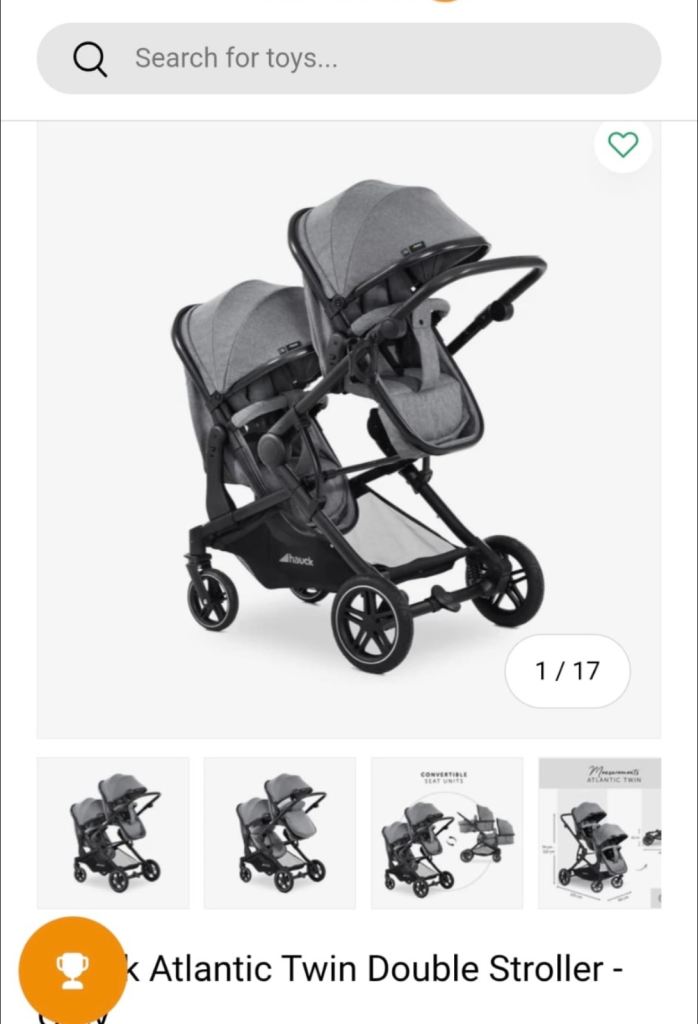Screen dimensions: 698x1024
Task: Add the stroller to wishlist with heart icon
Action: click(x=623, y=145)
